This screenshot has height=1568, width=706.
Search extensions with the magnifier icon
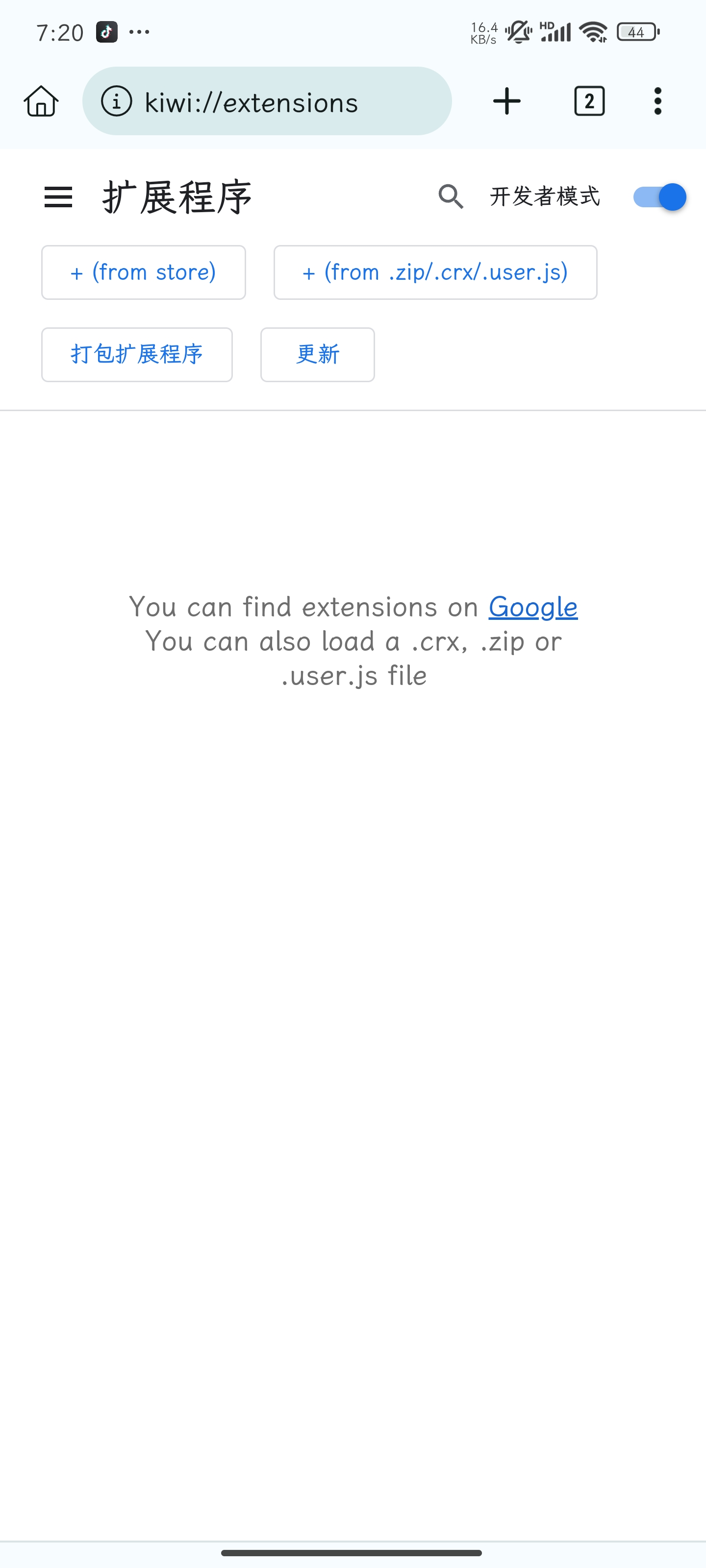tap(451, 196)
